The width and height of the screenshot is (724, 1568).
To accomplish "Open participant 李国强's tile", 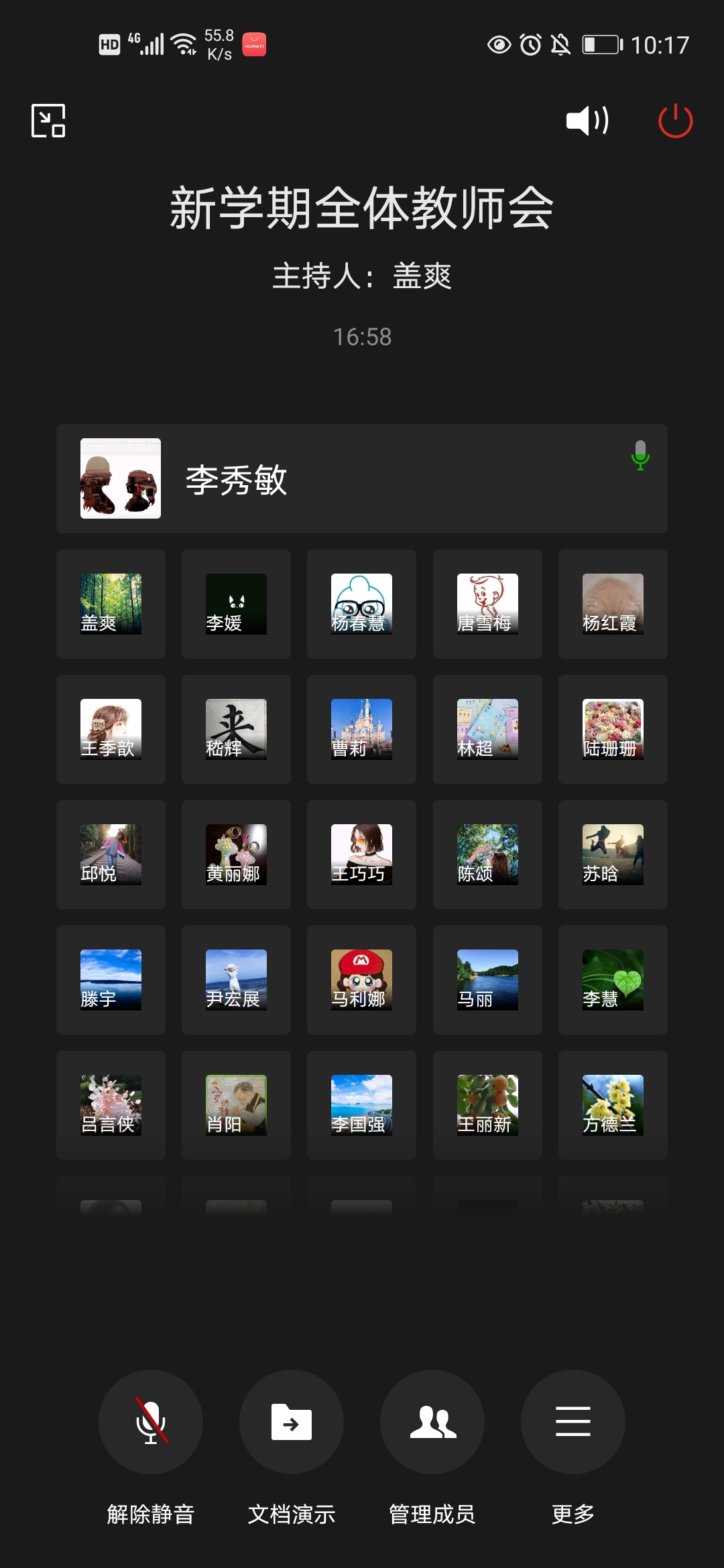I will (361, 1105).
